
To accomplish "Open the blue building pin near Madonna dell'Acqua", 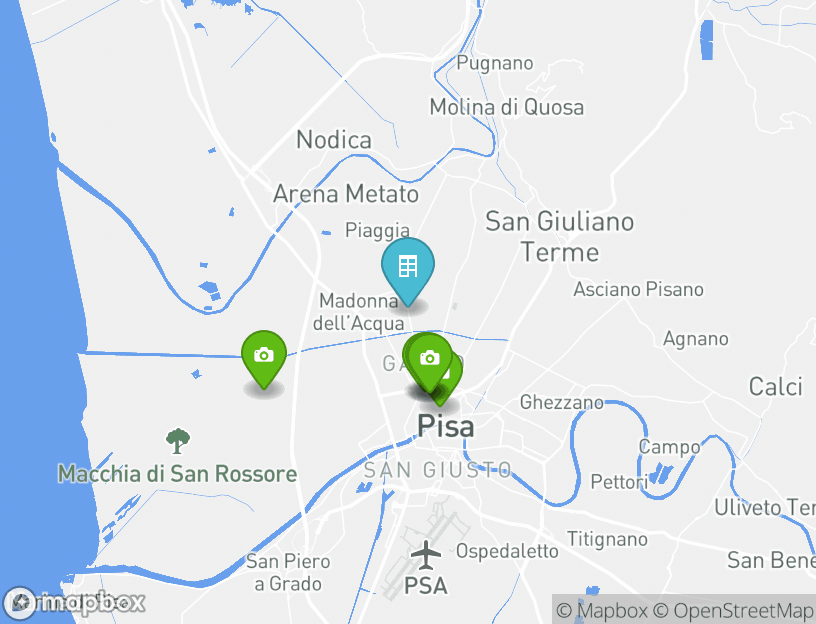I will [x=407, y=267].
